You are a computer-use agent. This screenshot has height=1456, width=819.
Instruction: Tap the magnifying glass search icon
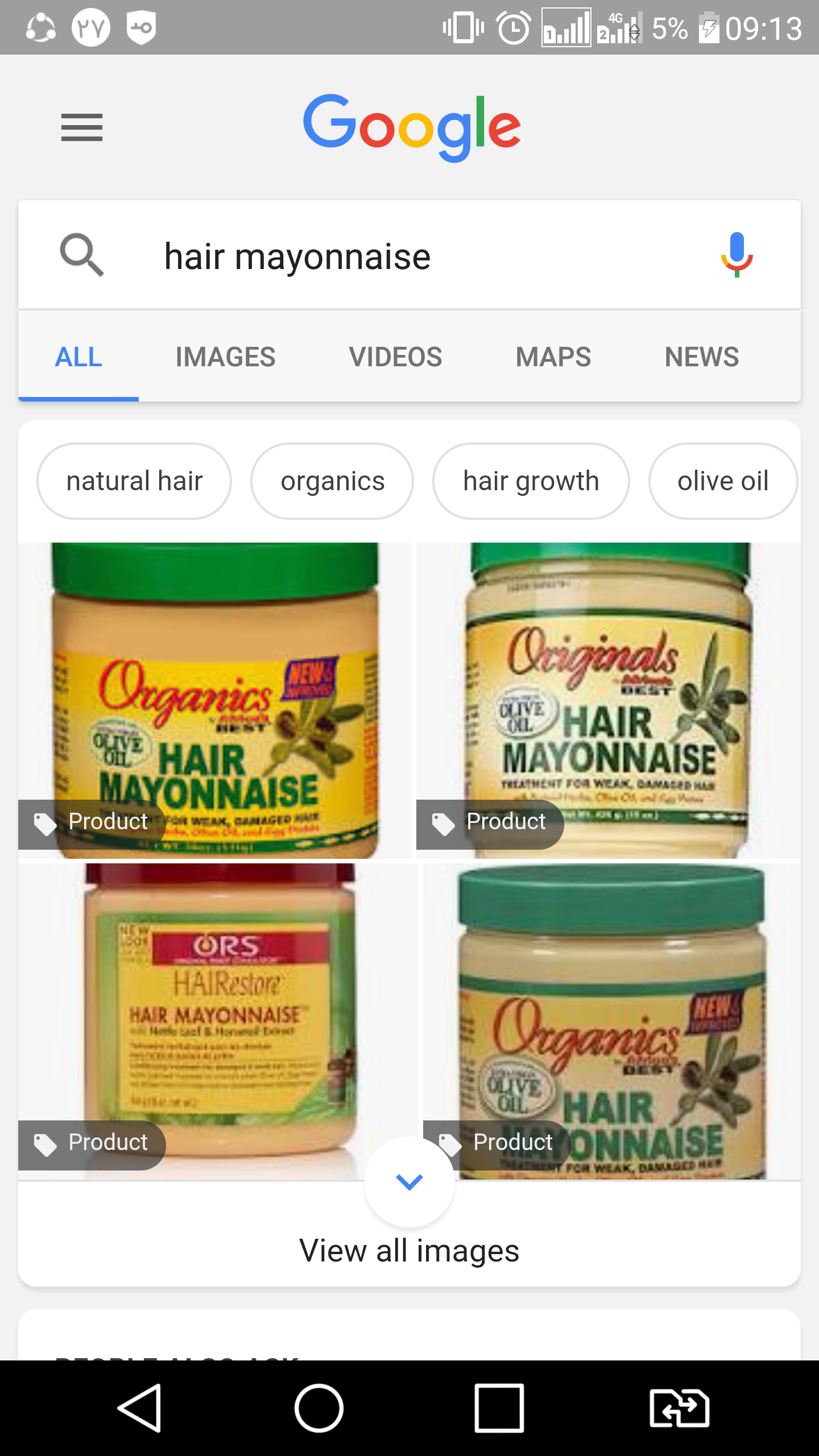point(82,255)
